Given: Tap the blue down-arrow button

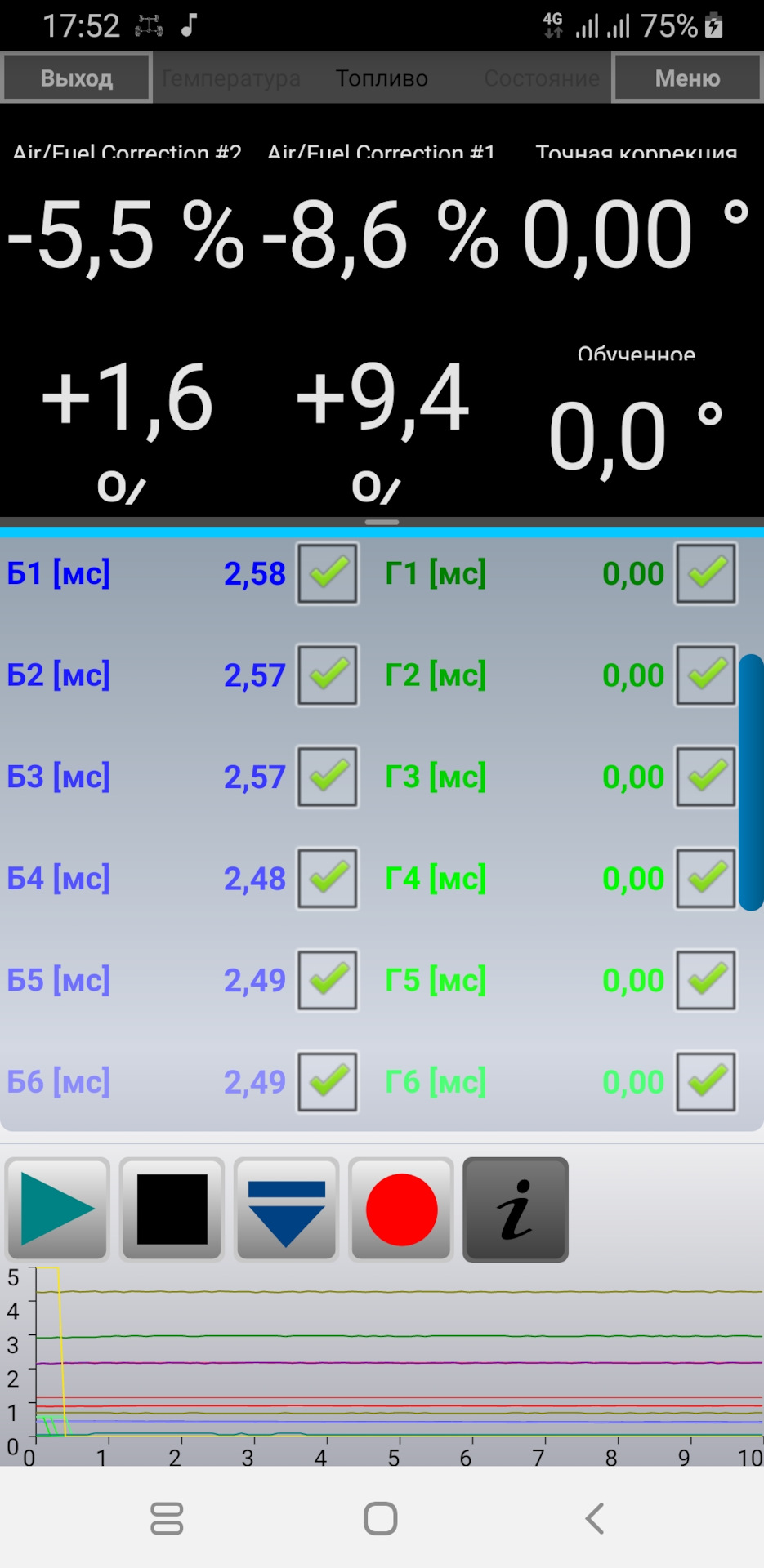Looking at the screenshot, I should [286, 1209].
